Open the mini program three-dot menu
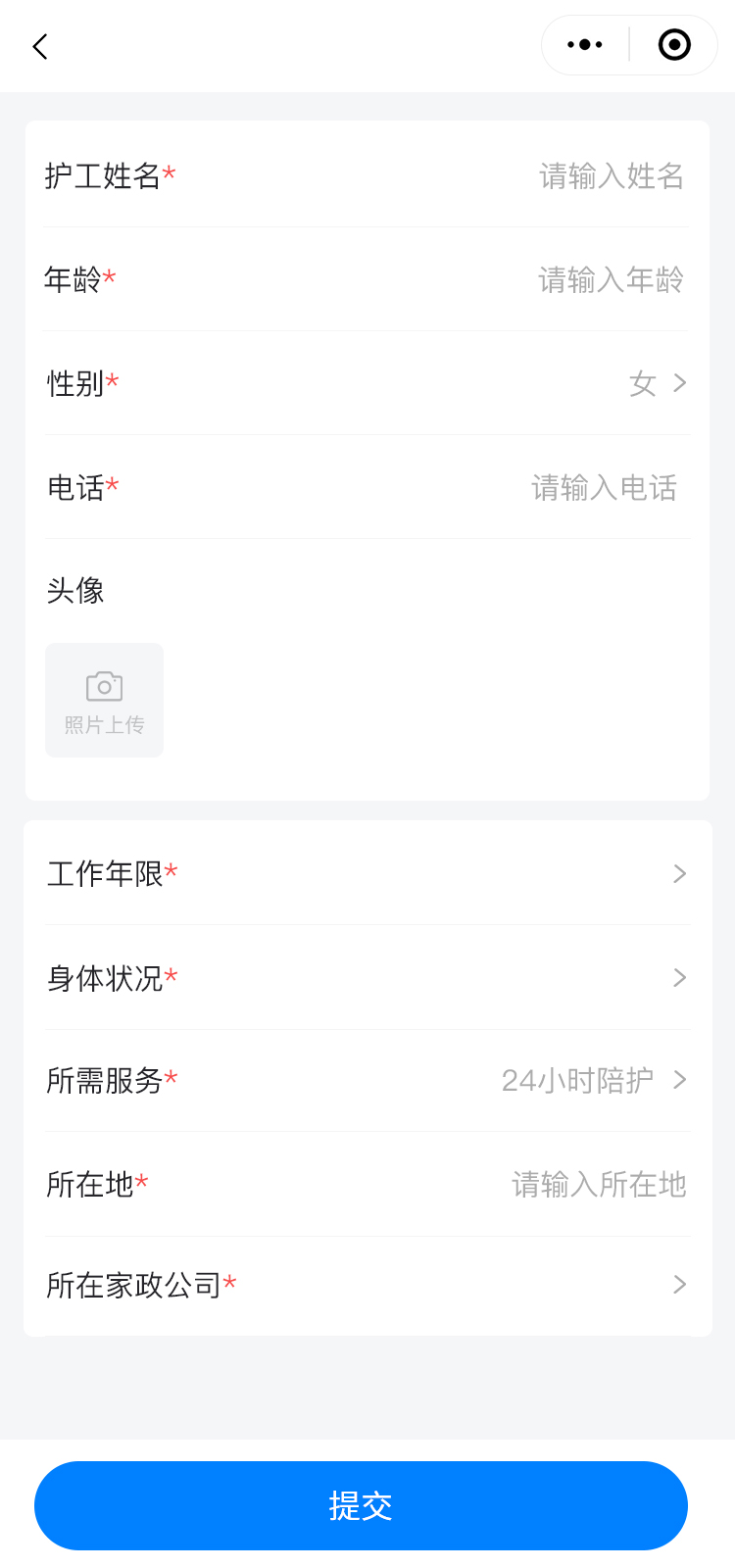The width and height of the screenshot is (735, 1568). [585, 45]
